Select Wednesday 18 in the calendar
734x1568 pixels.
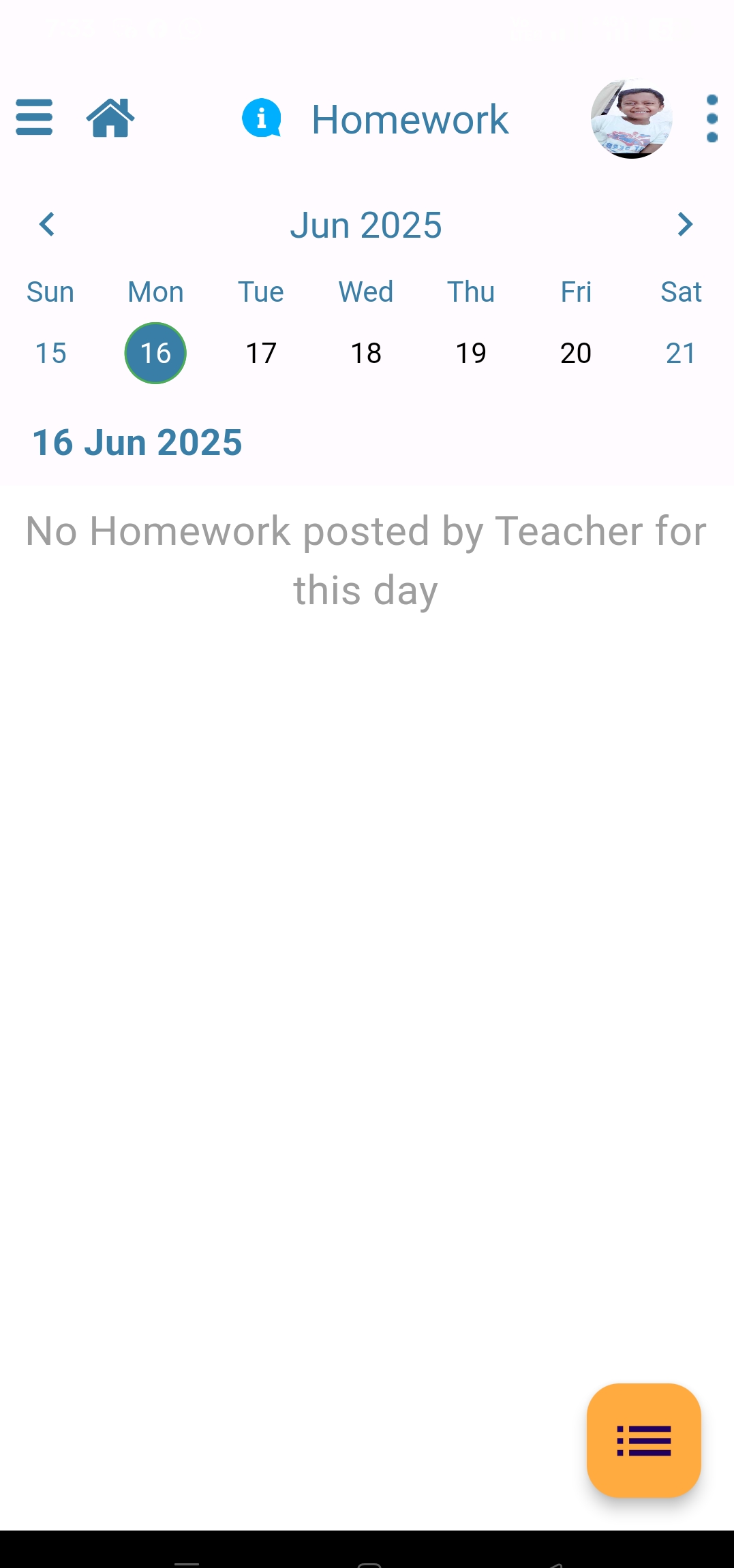(366, 353)
